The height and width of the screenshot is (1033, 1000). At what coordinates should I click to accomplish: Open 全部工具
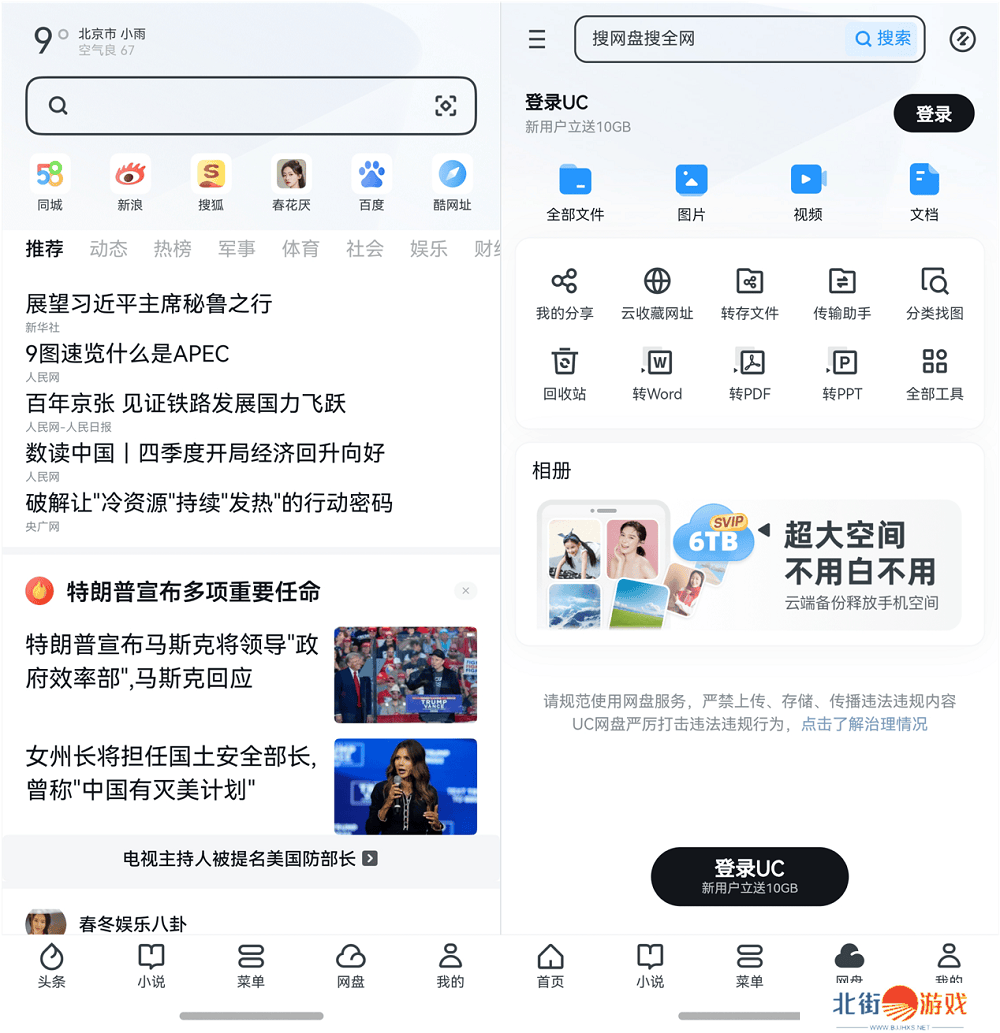tap(934, 372)
